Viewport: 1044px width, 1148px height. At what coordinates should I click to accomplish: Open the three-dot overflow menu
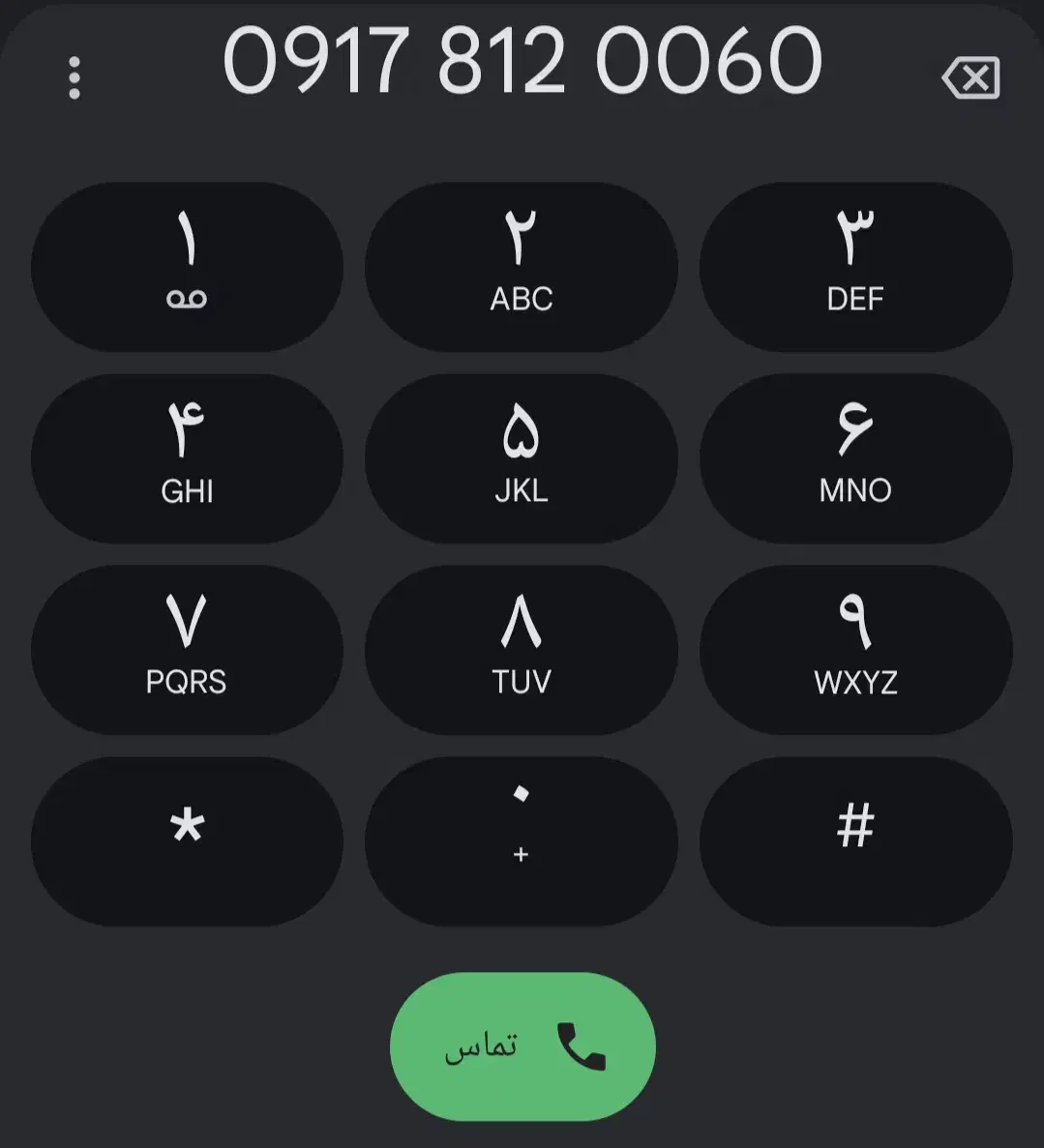tap(75, 77)
